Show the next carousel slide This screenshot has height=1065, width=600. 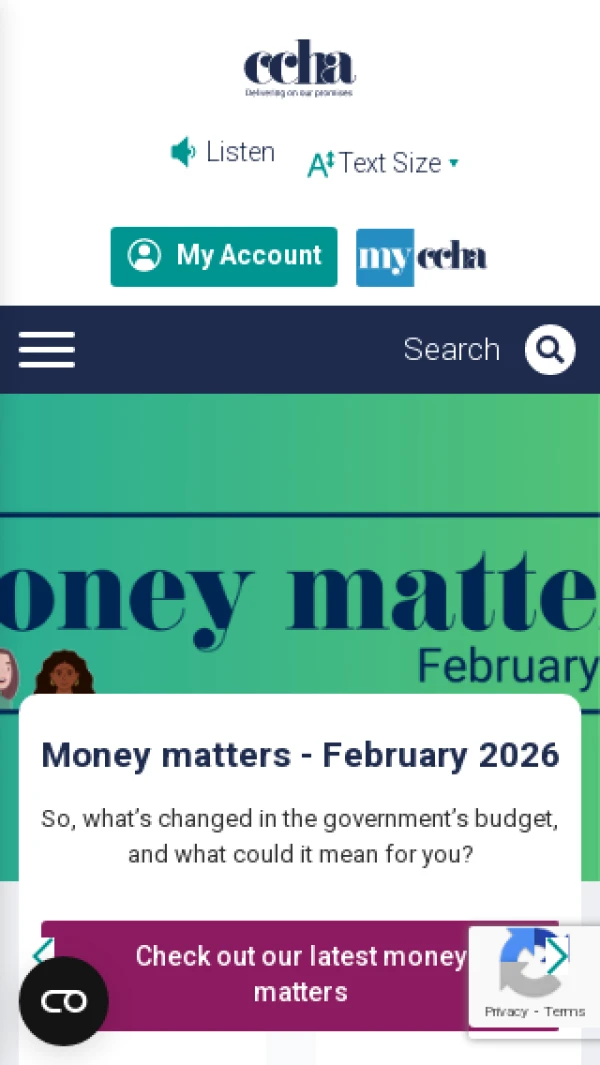(x=557, y=955)
